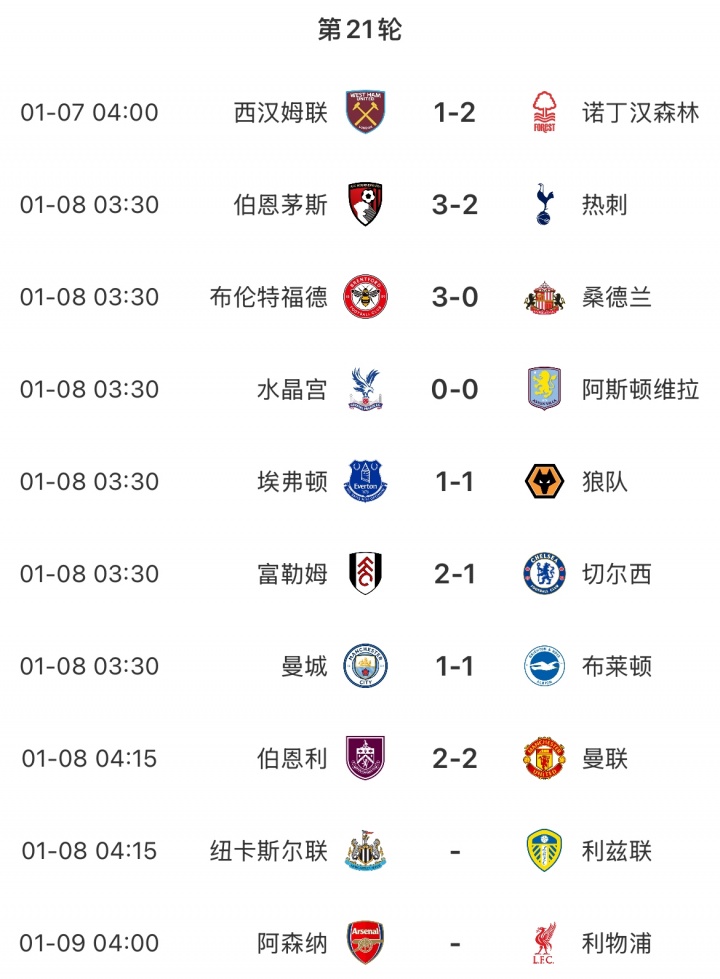Click the West Ham United club crest
The image size is (720, 979).
coord(363,112)
